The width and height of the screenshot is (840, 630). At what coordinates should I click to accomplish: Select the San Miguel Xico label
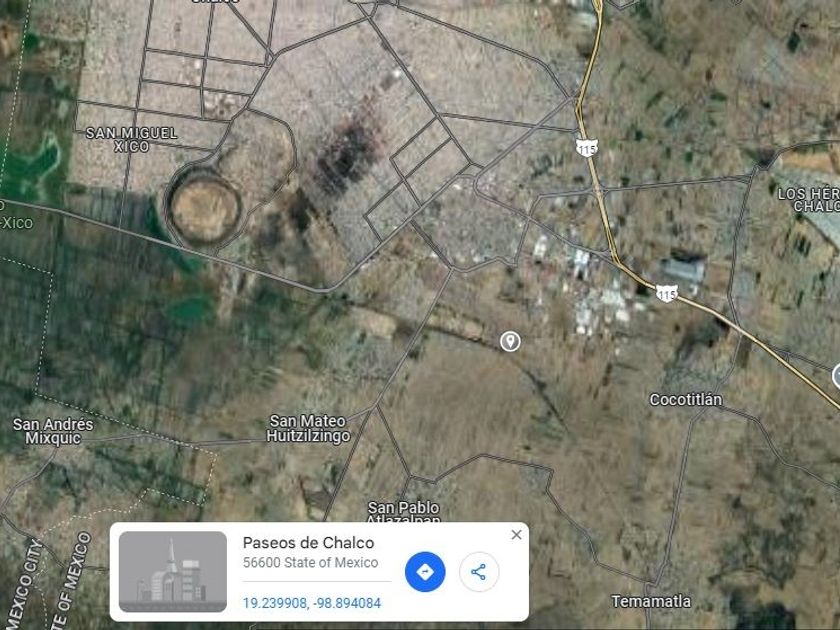coord(131,139)
